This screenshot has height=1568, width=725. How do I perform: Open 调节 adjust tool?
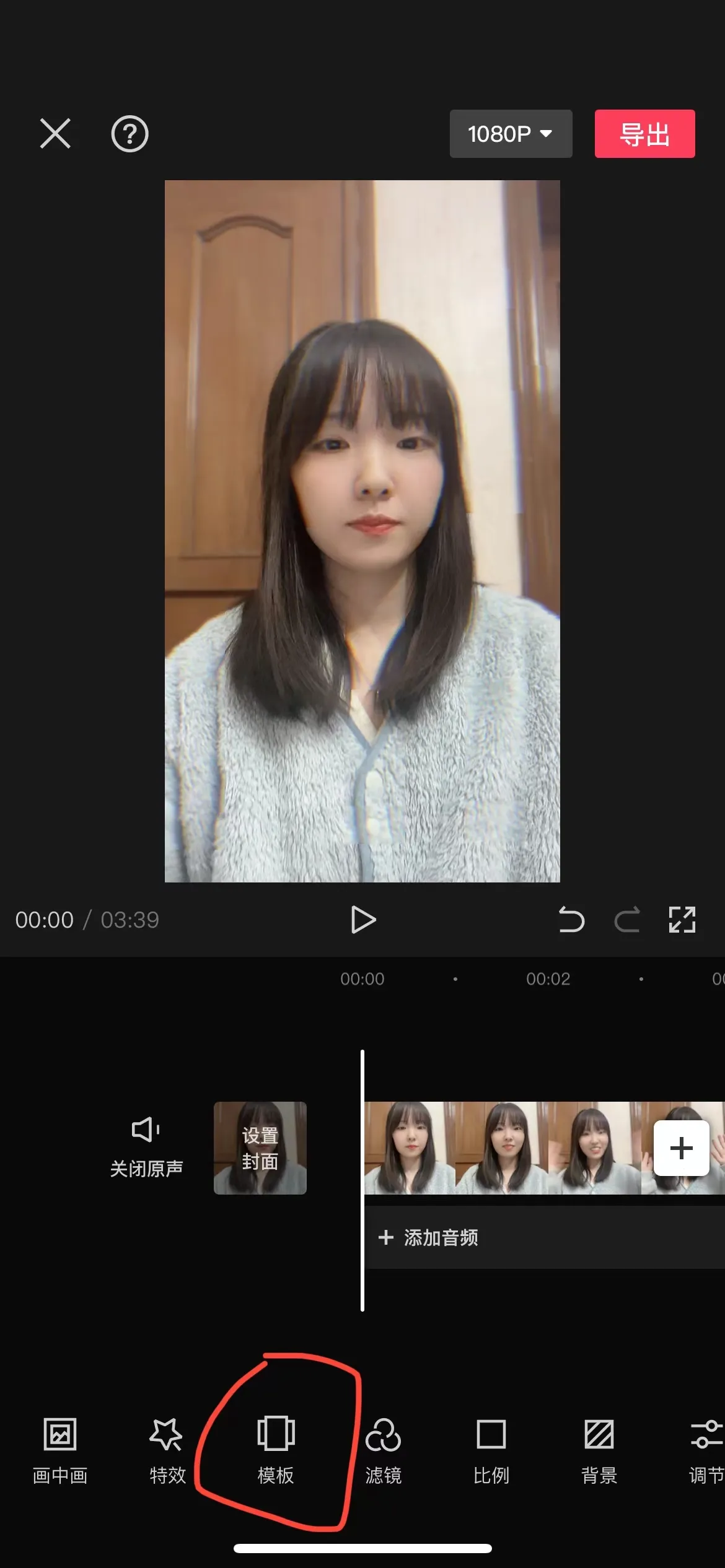tap(706, 1450)
